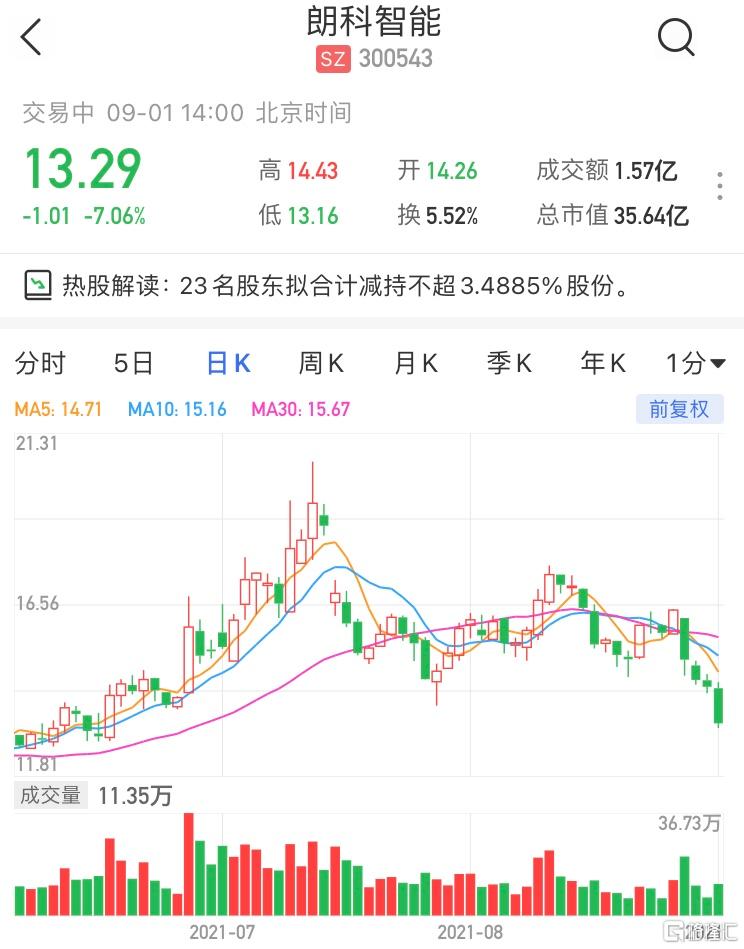Tap the stock name 朗科智能
744x949 pixels.
[372, 25]
